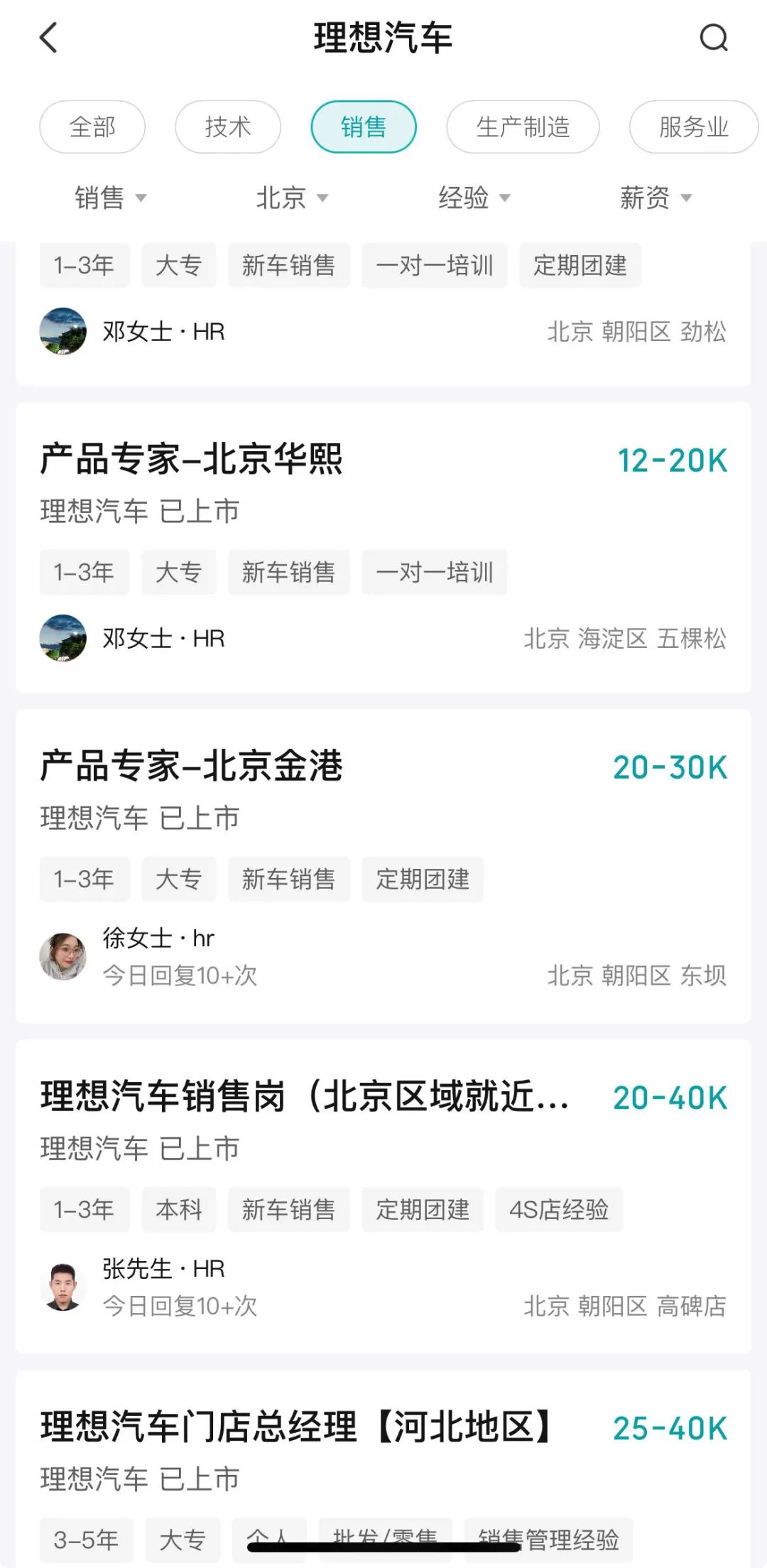This screenshot has height=1568, width=767.
Task: Go back from the 理想汽车 page
Action: [48, 38]
